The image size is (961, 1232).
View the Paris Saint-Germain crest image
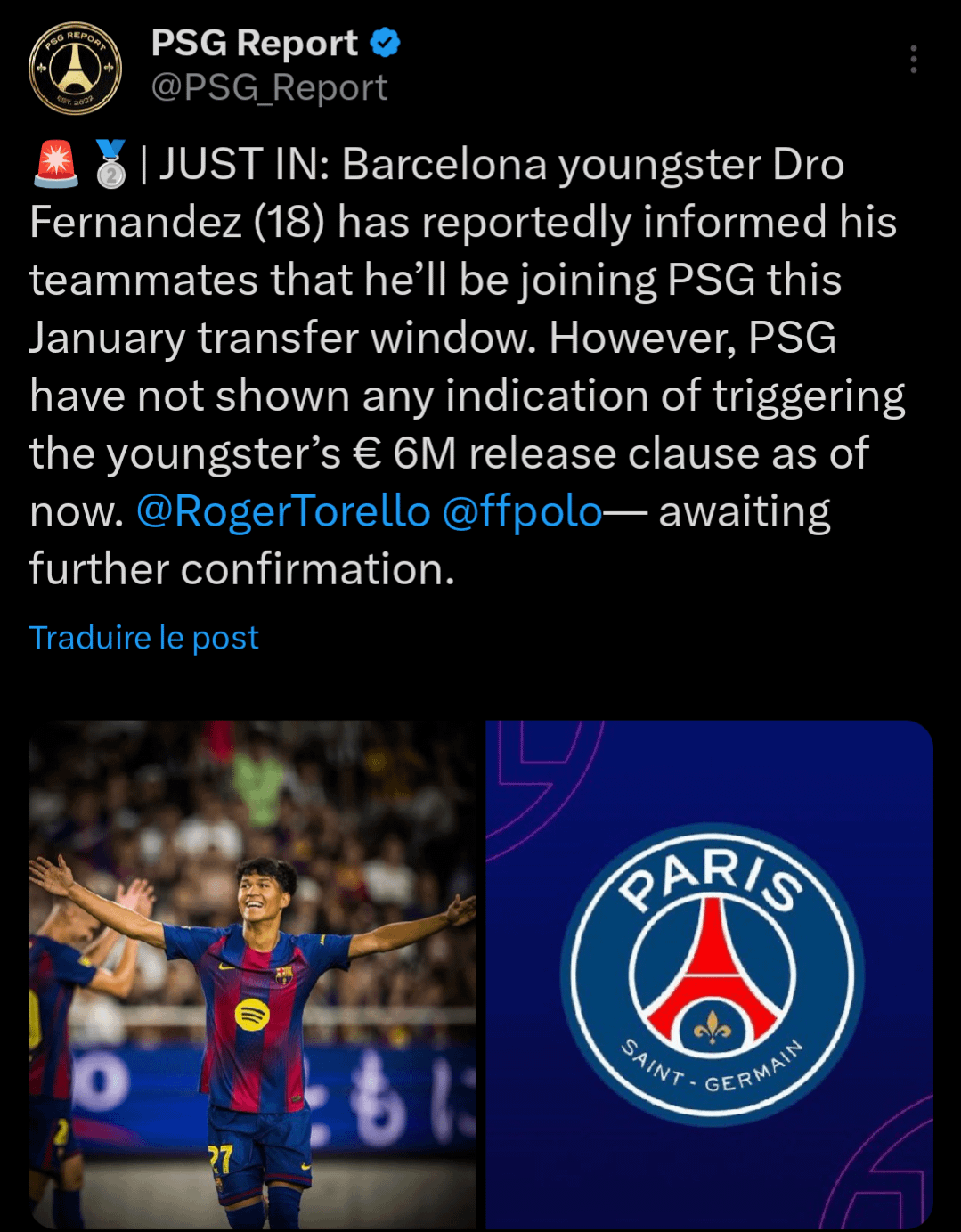[x=709, y=975]
